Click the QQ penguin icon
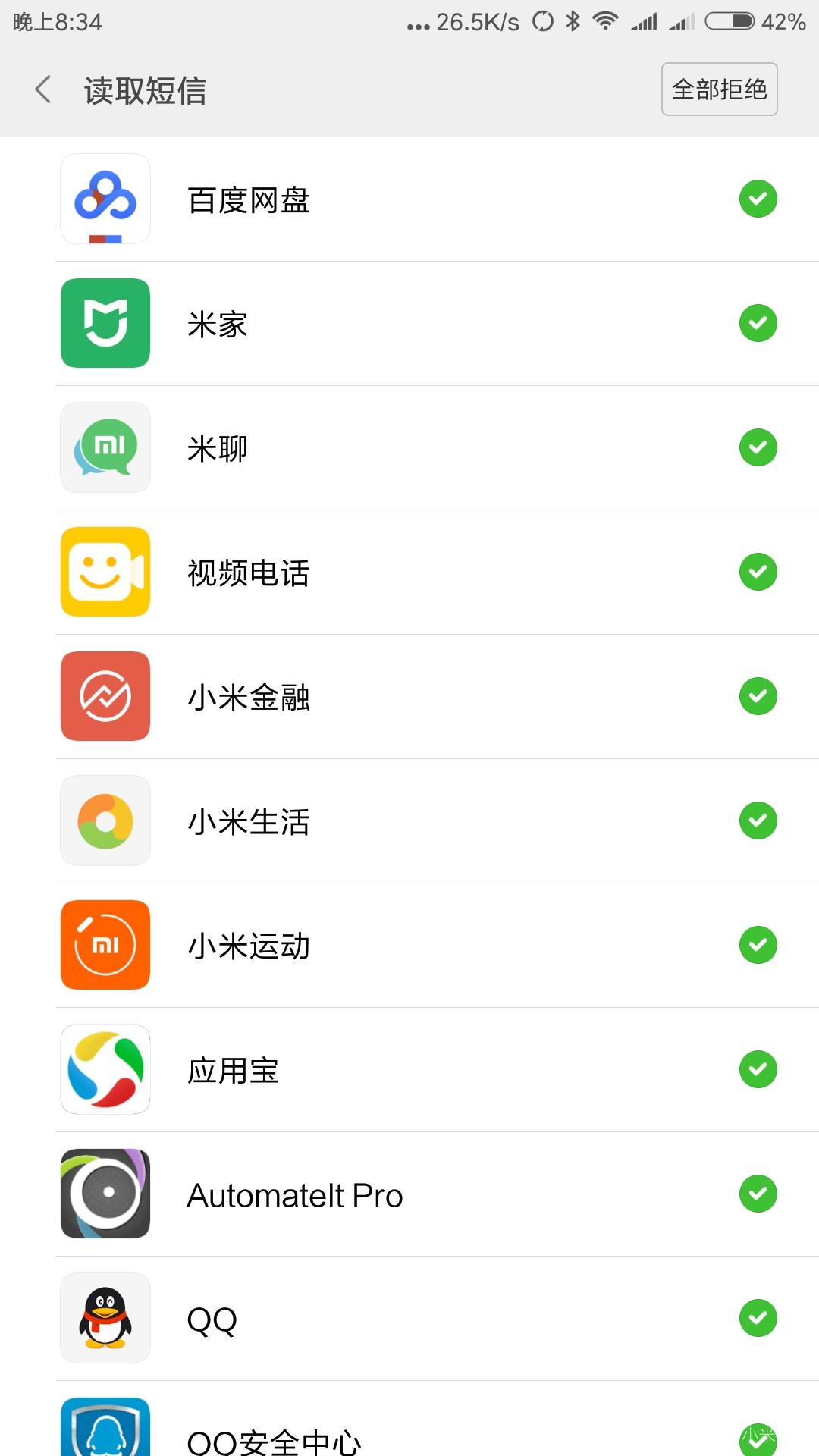Screen dimensions: 819x1456 pyautogui.click(x=105, y=1317)
